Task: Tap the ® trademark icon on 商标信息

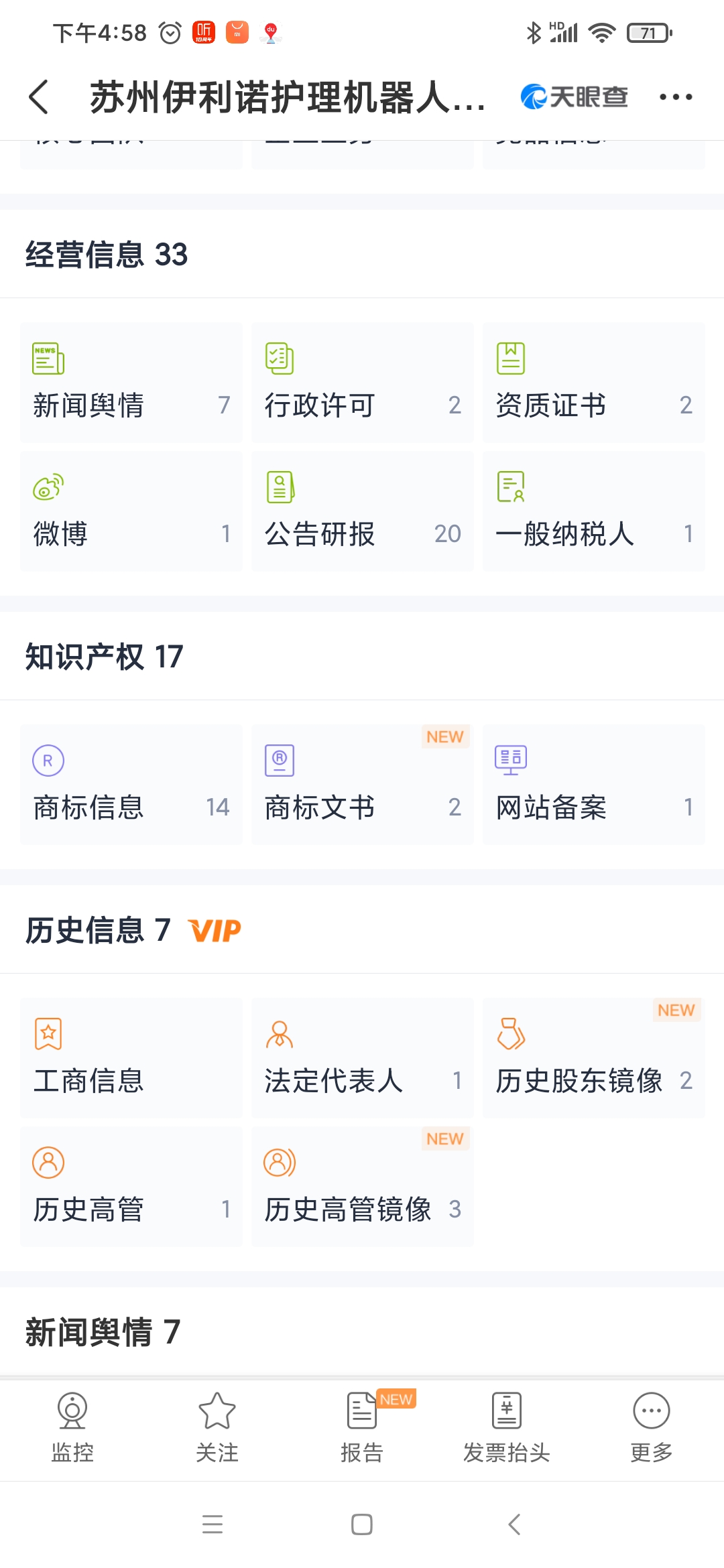Action: pos(48,761)
